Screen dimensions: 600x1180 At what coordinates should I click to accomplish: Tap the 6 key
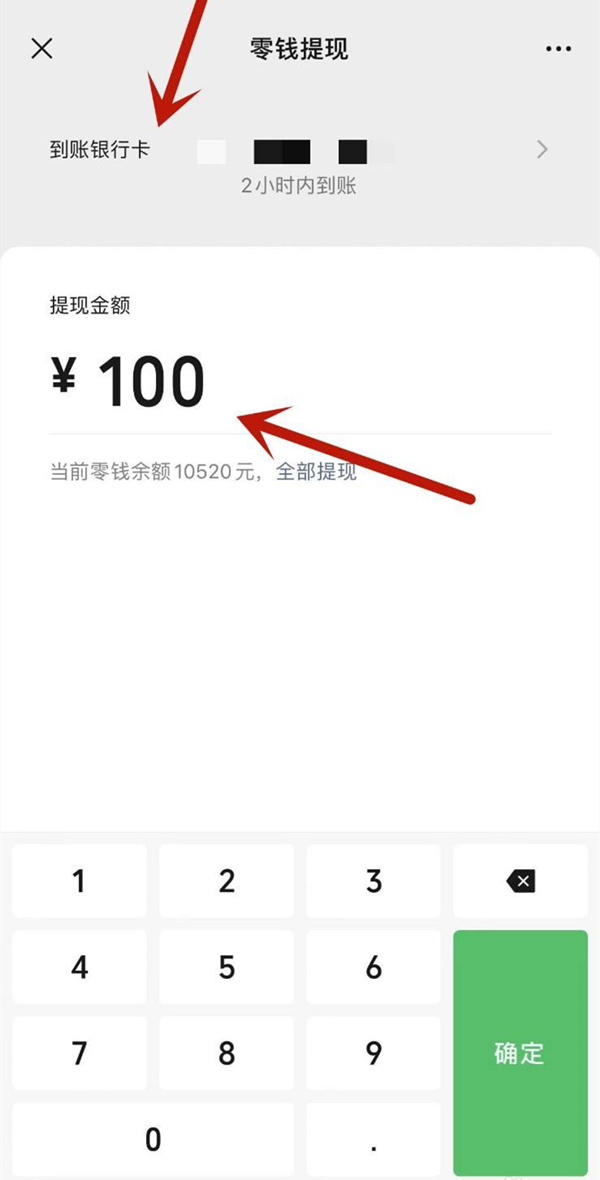pos(374,967)
